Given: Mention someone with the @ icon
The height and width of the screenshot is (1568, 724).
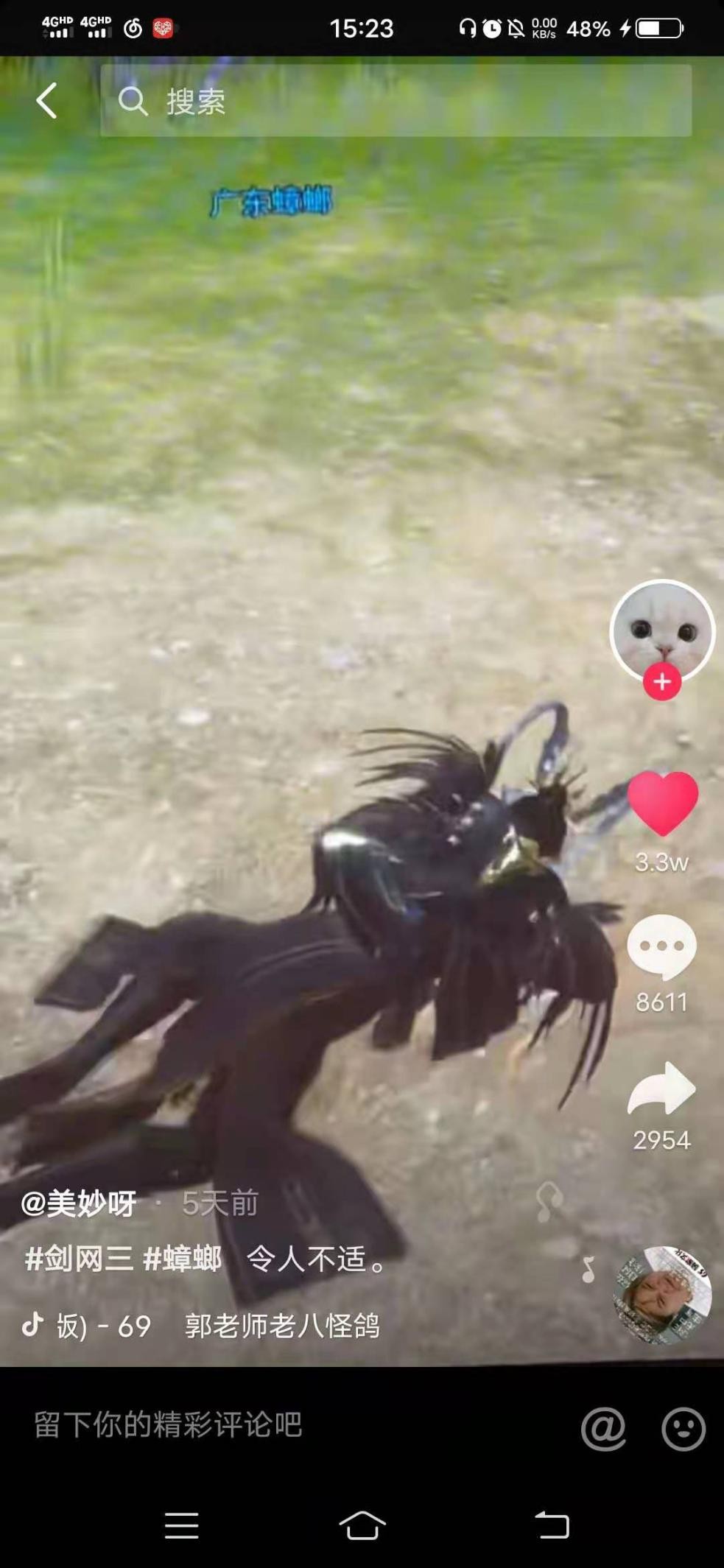Looking at the screenshot, I should pyautogui.click(x=602, y=1429).
